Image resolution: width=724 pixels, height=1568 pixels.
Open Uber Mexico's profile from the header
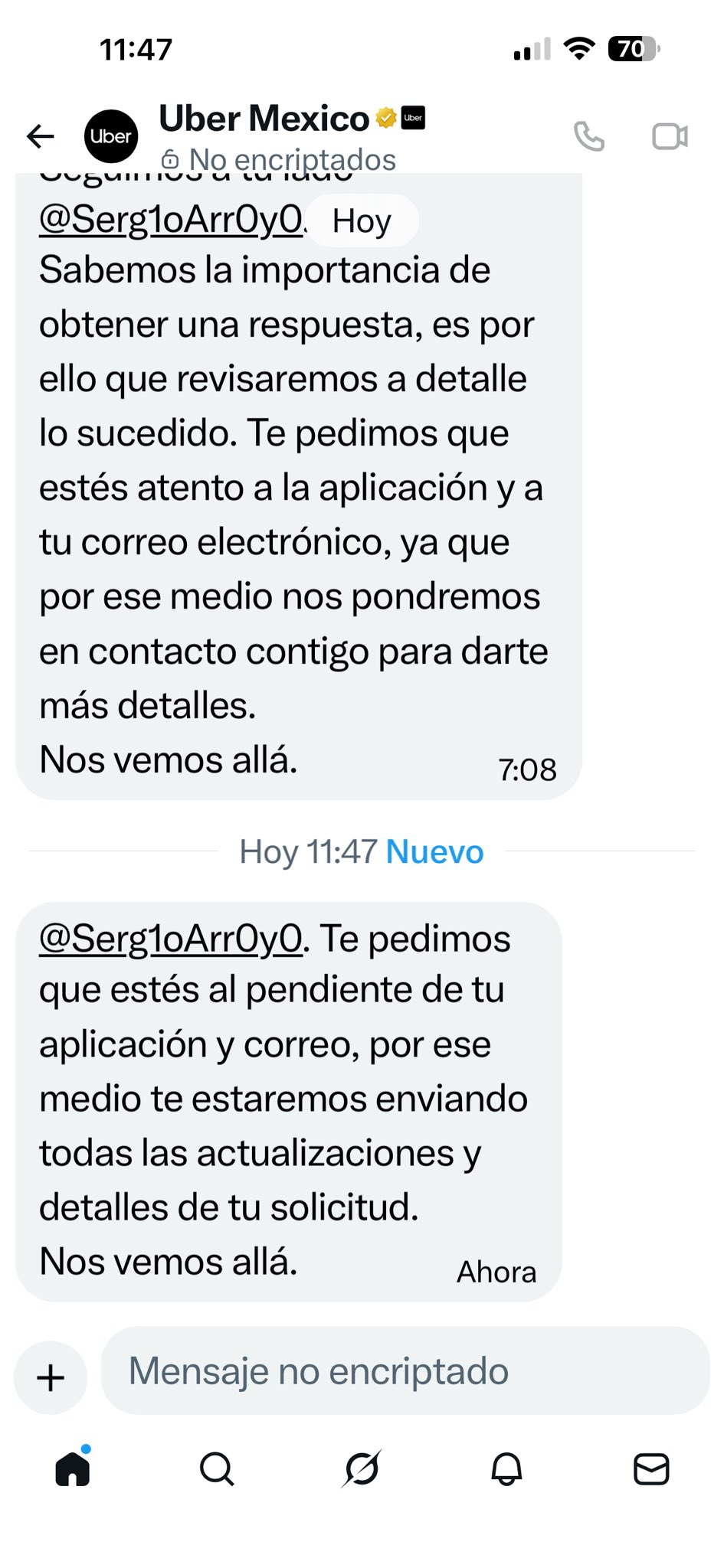[264, 120]
